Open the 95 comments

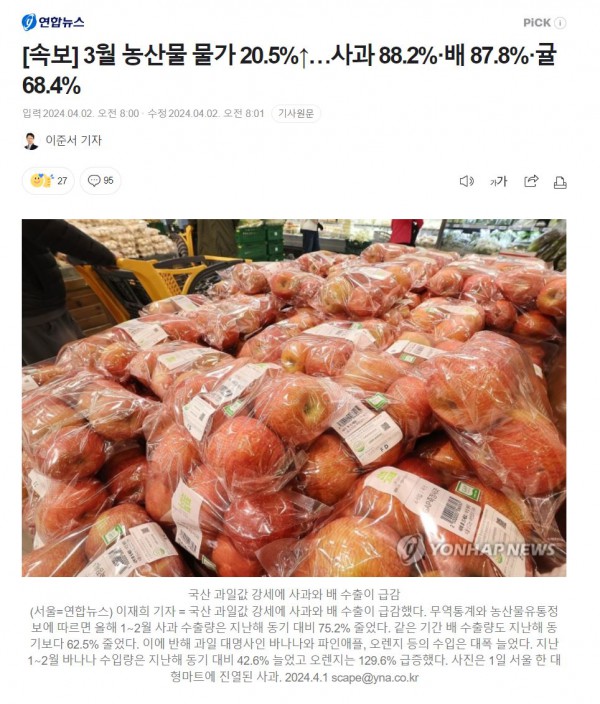pyautogui.click(x=100, y=181)
